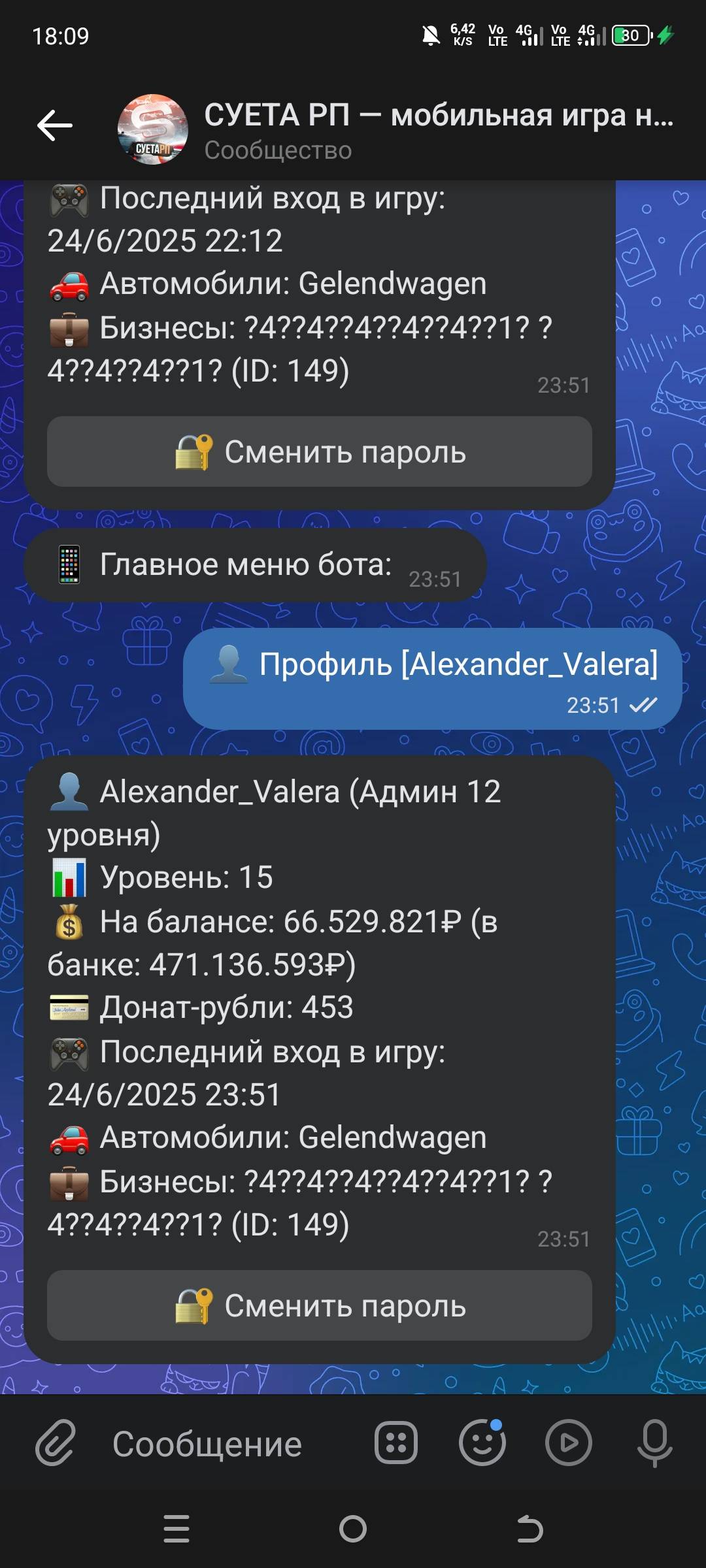Go back using the header arrow
This screenshot has width=706, height=1568.
click(x=55, y=125)
